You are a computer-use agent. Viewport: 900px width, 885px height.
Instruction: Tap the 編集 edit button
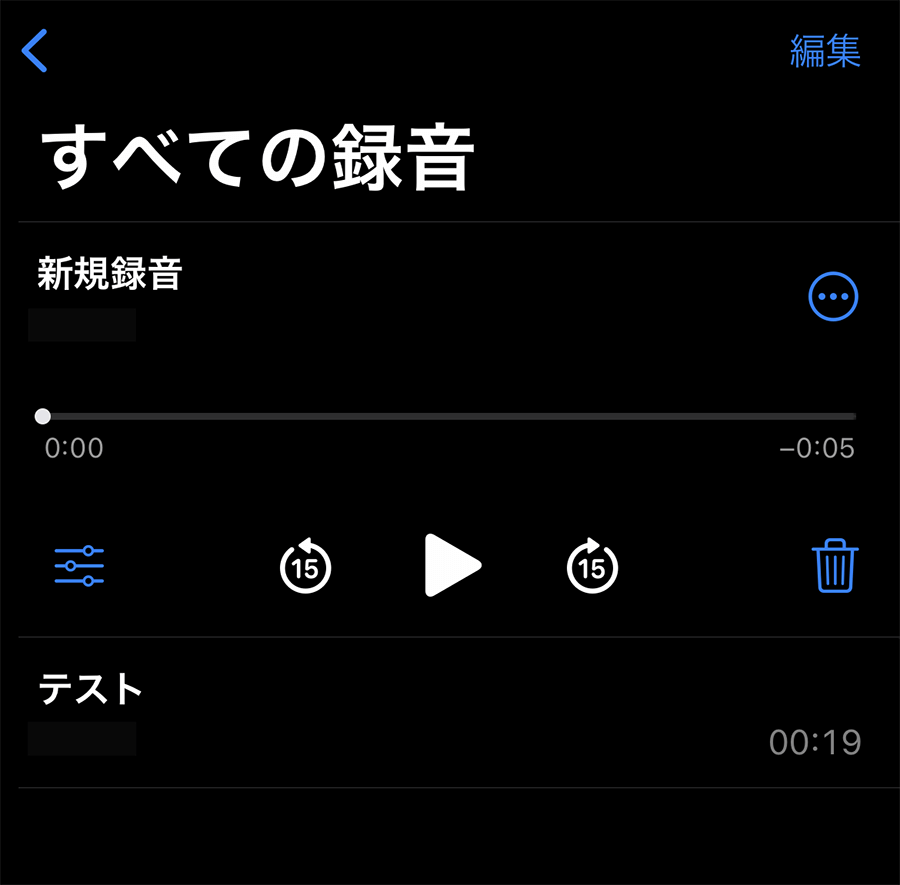coord(825,51)
